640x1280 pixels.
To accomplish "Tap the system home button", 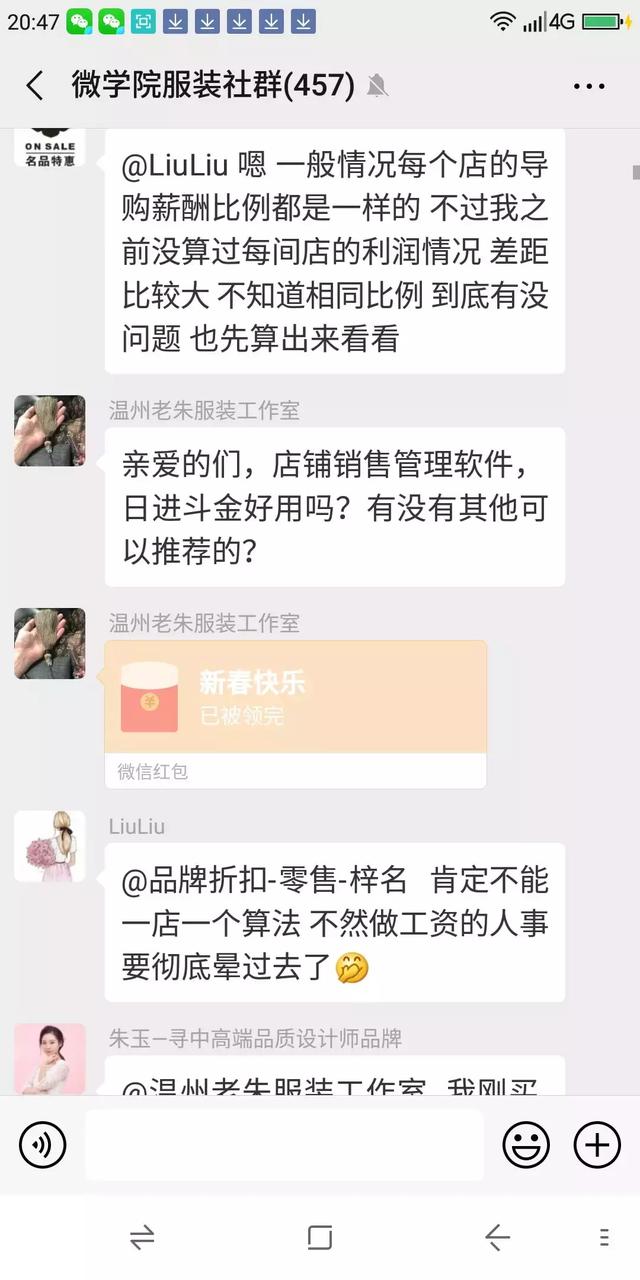I will coord(319,1238).
